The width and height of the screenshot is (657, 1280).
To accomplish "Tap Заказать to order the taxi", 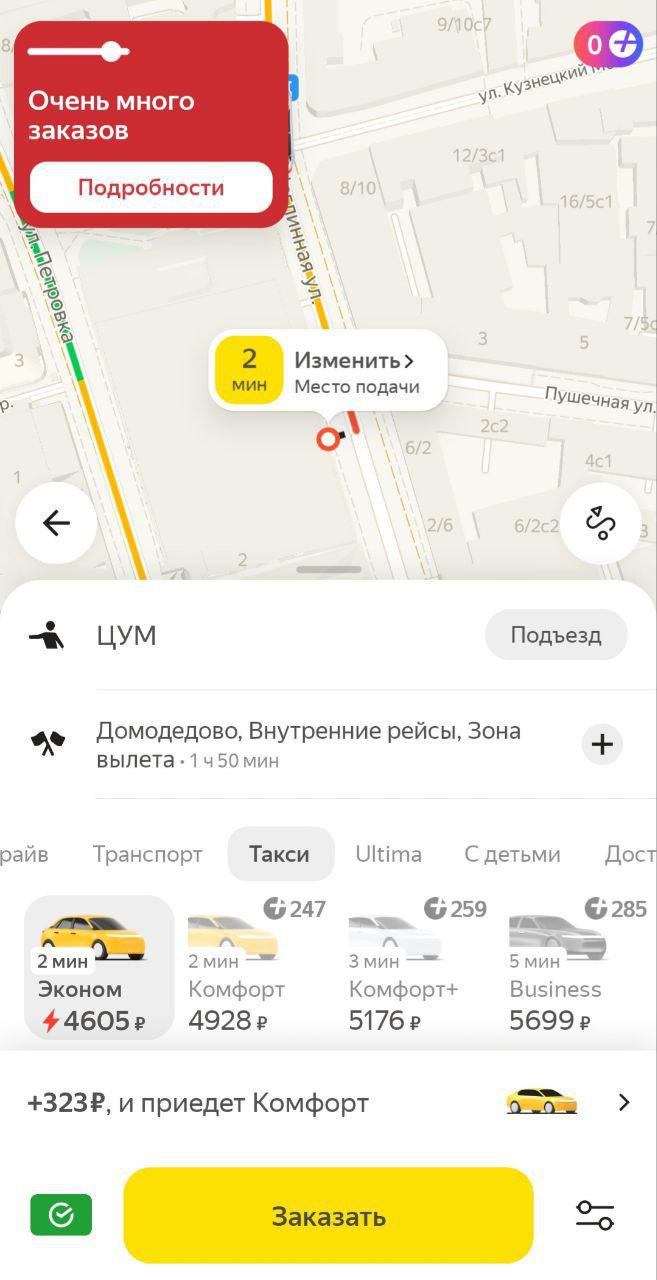I will click(328, 1216).
